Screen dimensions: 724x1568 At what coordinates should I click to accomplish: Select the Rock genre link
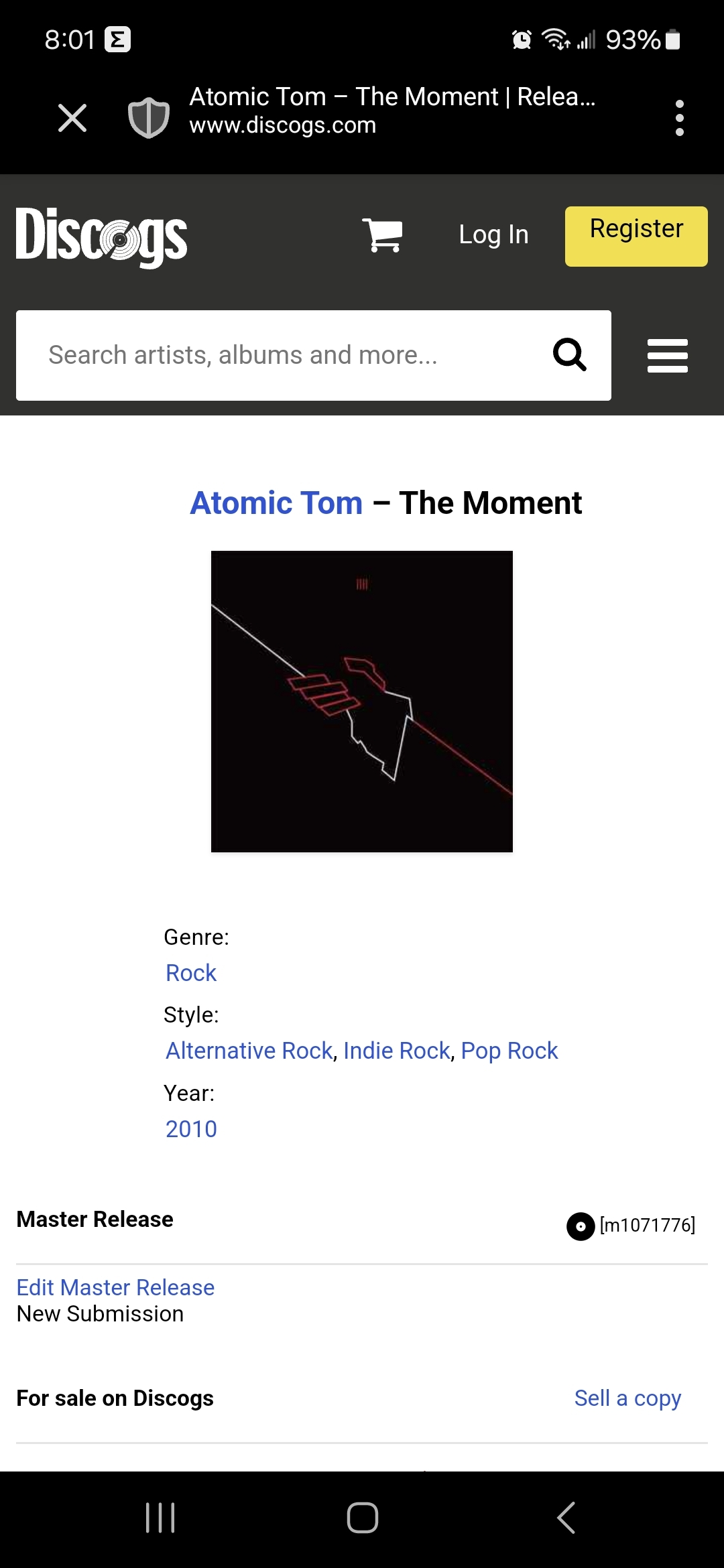pos(191,973)
